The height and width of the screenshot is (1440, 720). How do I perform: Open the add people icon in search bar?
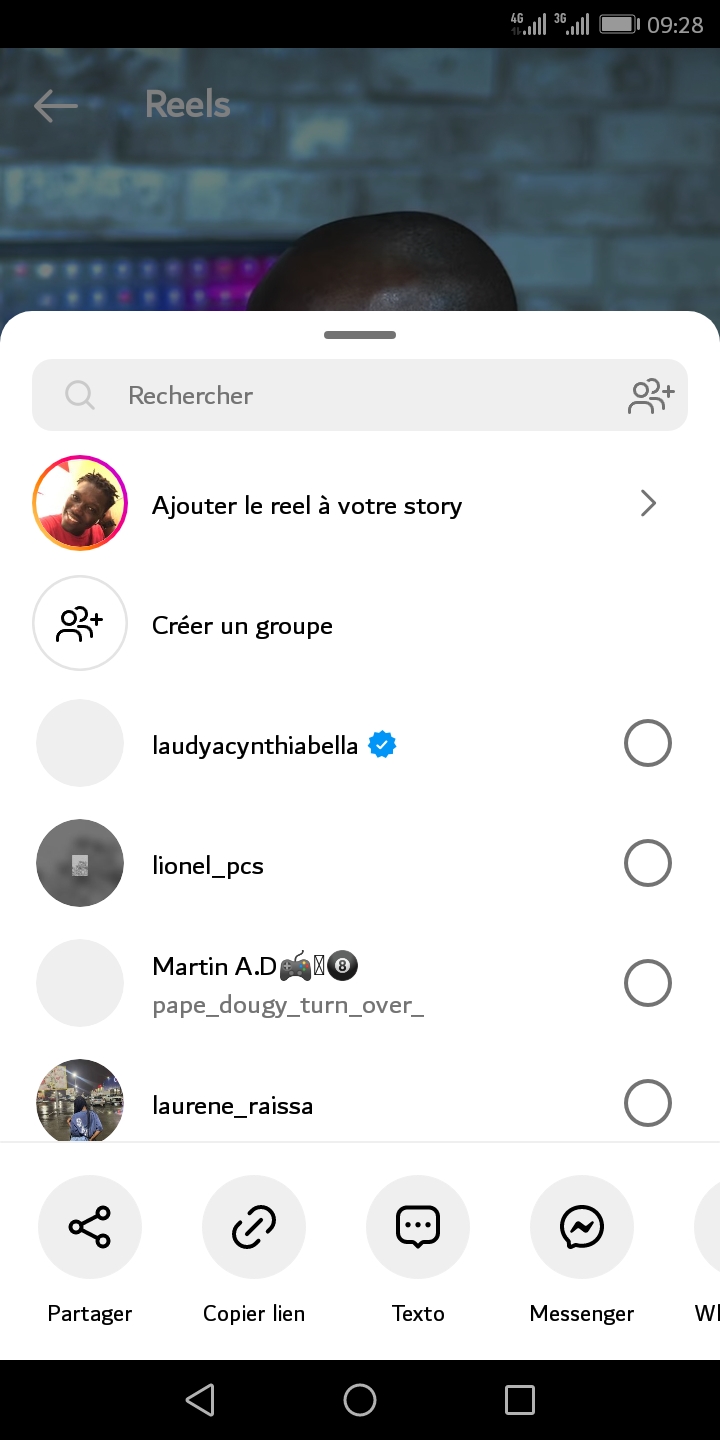651,396
